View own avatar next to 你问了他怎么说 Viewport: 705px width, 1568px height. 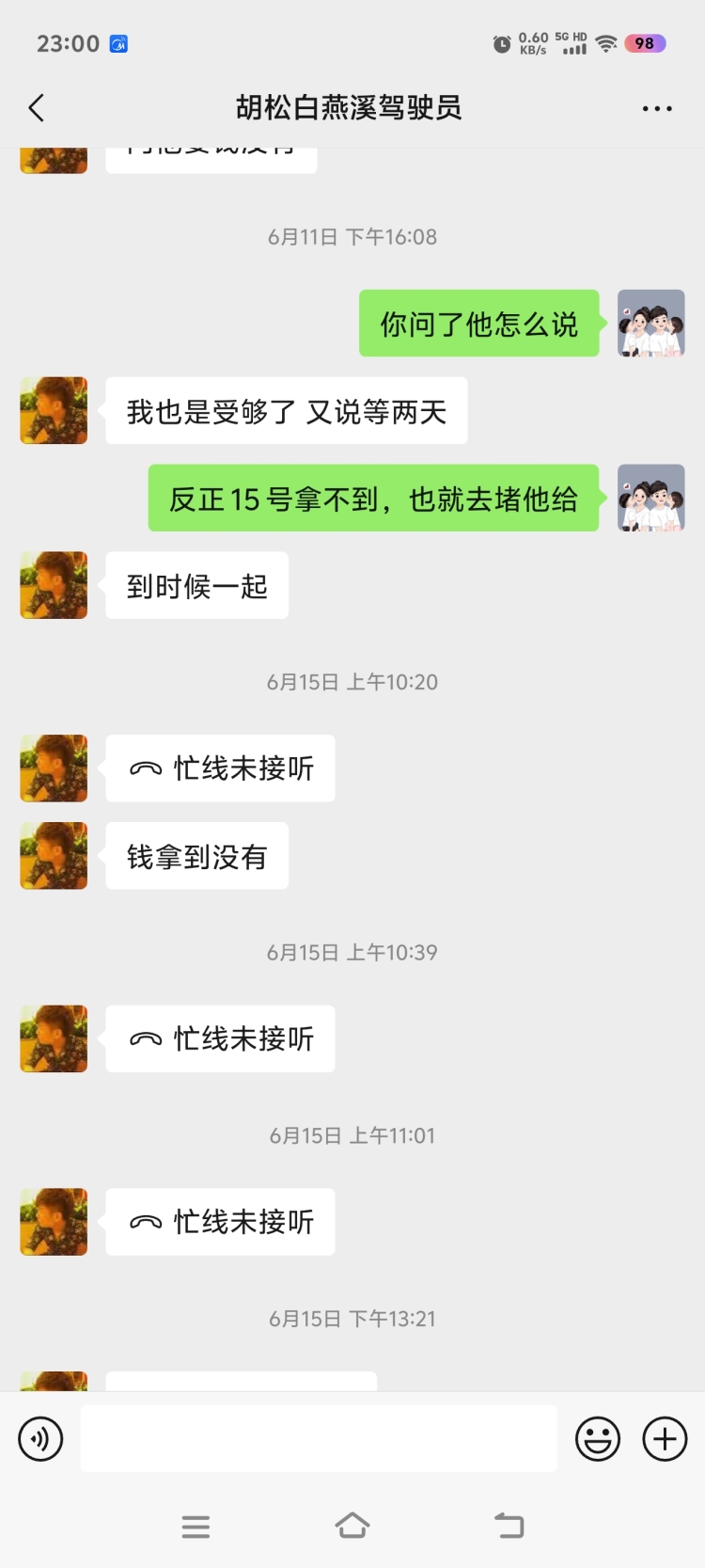[x=650, y=324]
